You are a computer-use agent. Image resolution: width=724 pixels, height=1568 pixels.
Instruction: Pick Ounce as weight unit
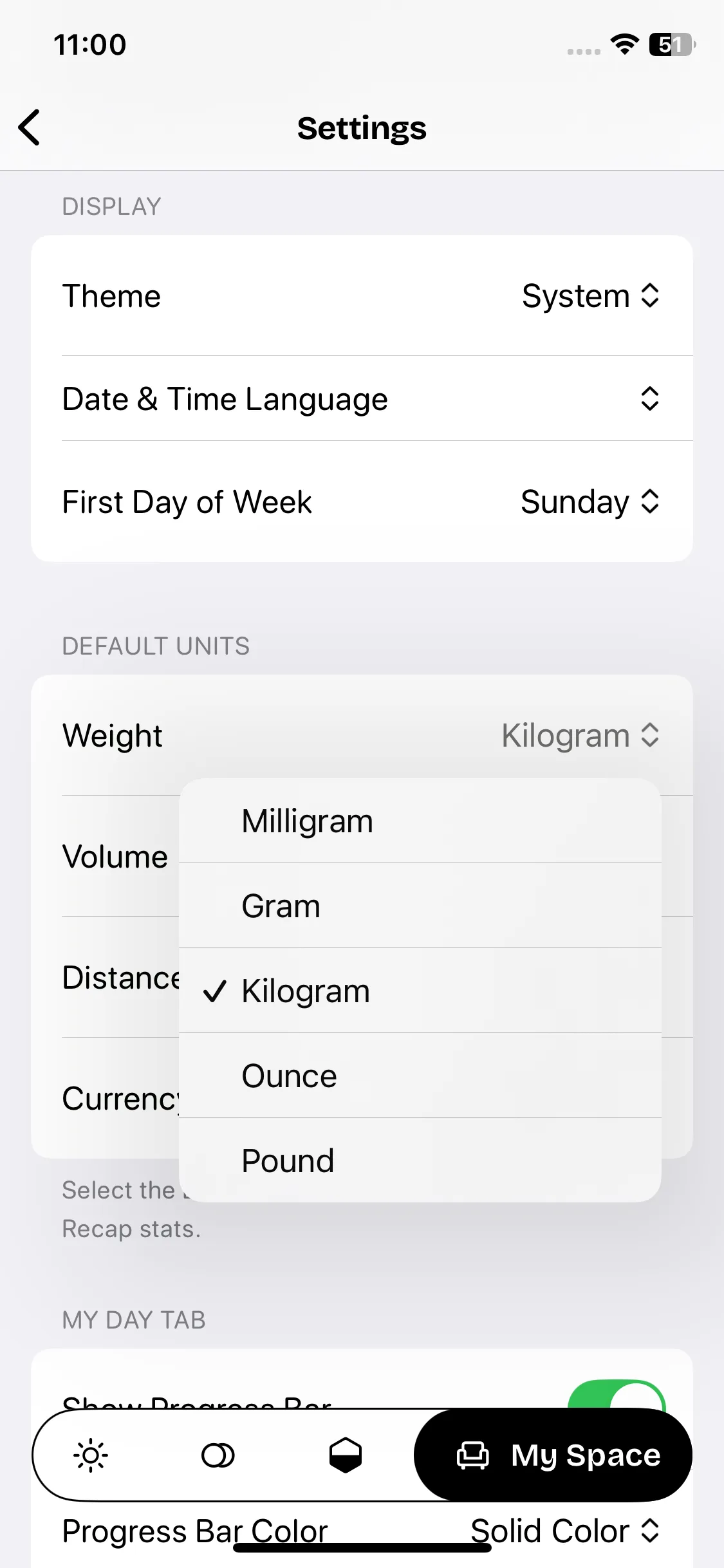click(x=420, y=1076)
